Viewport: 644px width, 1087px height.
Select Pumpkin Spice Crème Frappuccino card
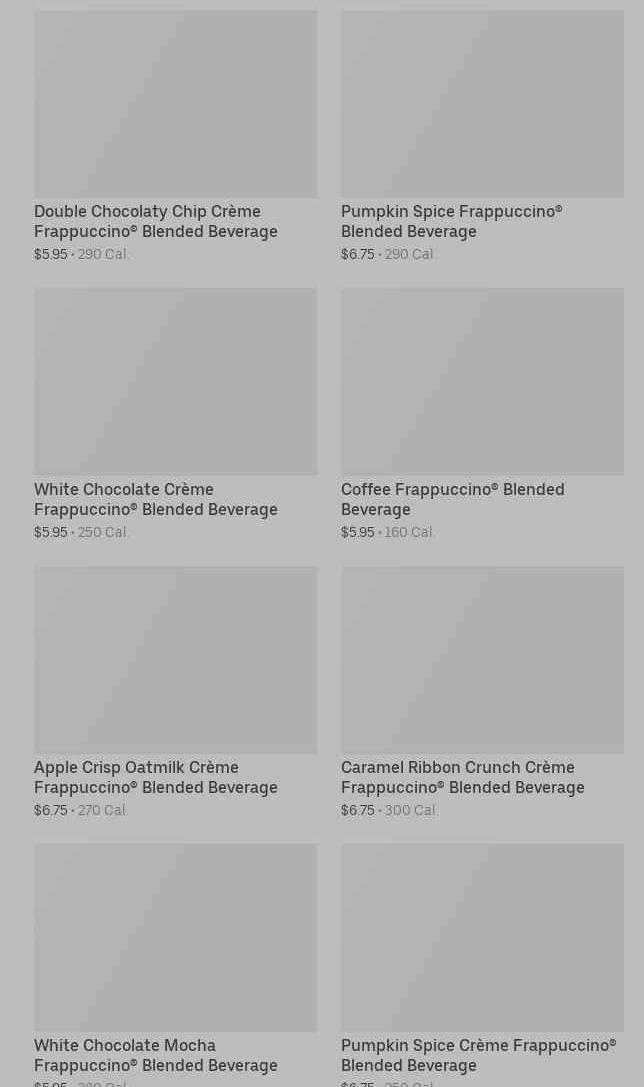tap(482, 965)
